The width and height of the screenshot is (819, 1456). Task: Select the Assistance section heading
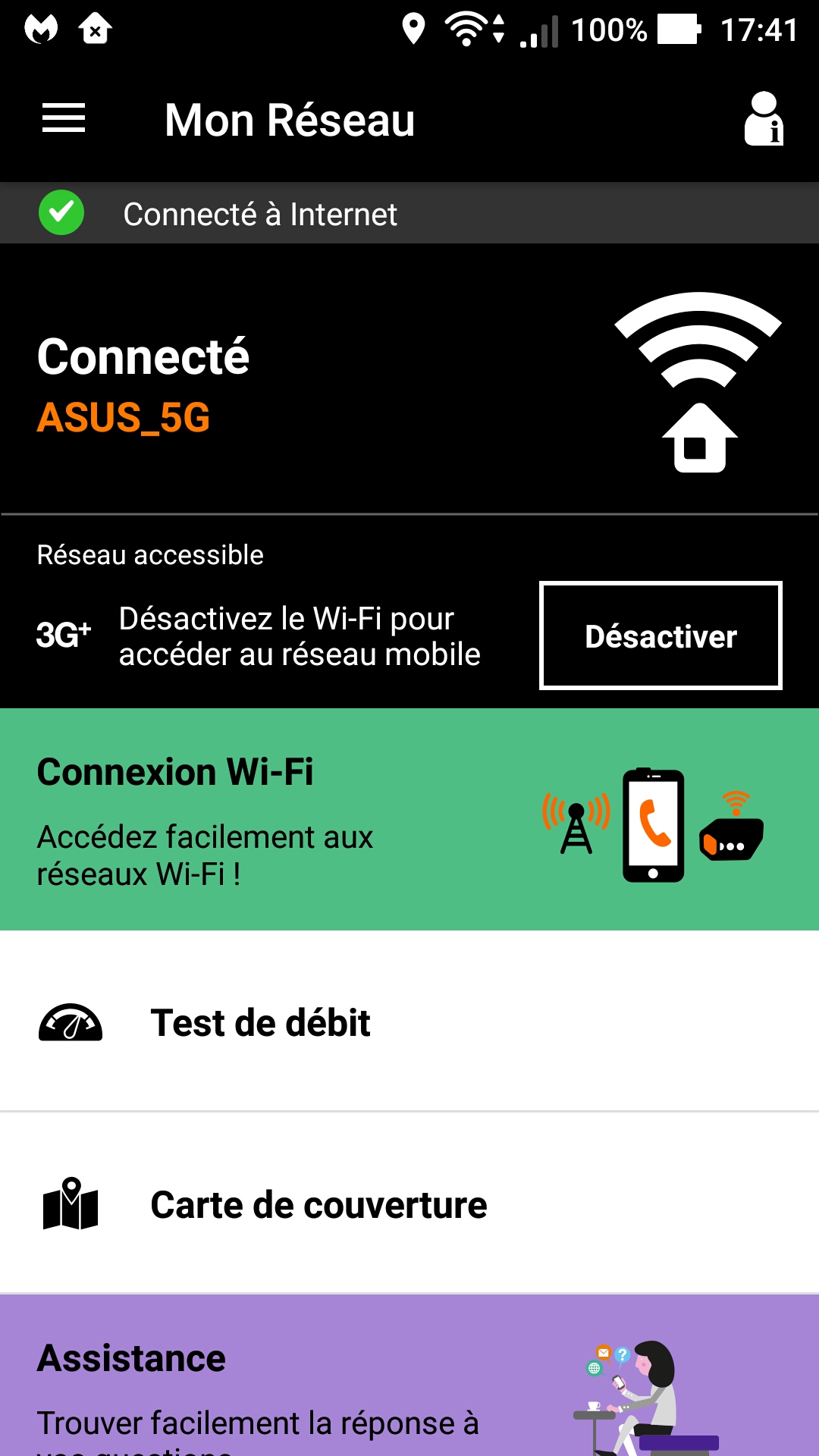click(131, 1357)
